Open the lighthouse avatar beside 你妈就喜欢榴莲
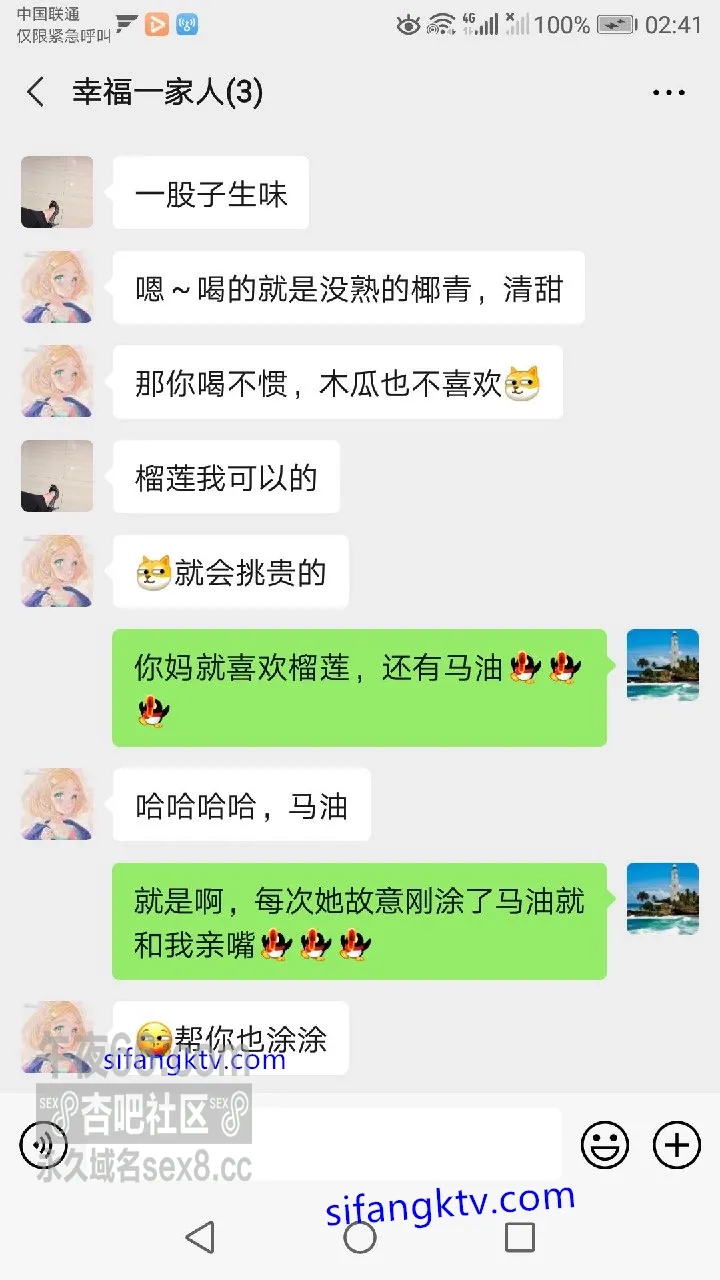 (x=663, y=665)
